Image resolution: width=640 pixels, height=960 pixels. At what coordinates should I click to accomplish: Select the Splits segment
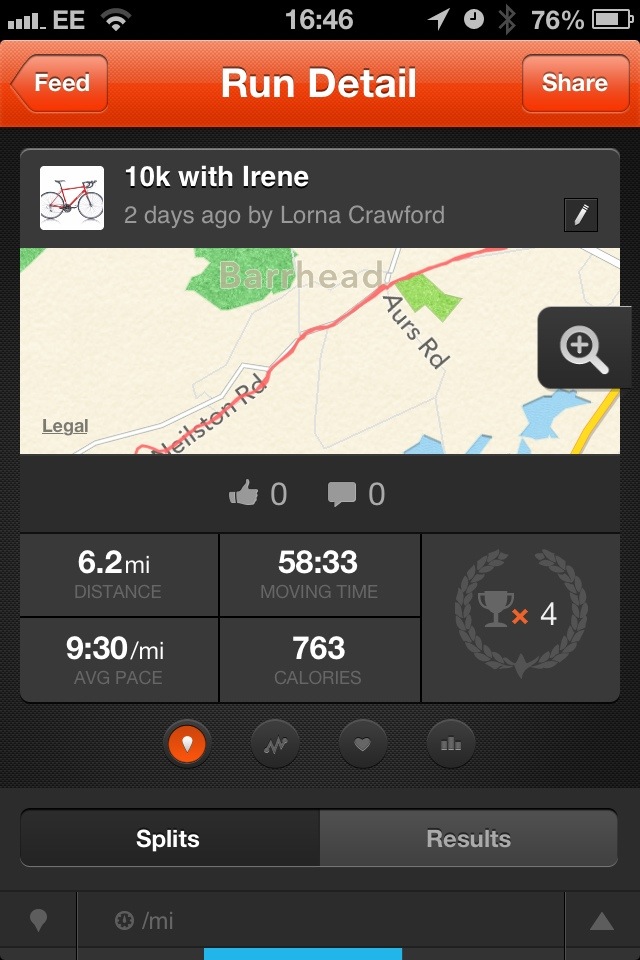[x=169, y=839]
